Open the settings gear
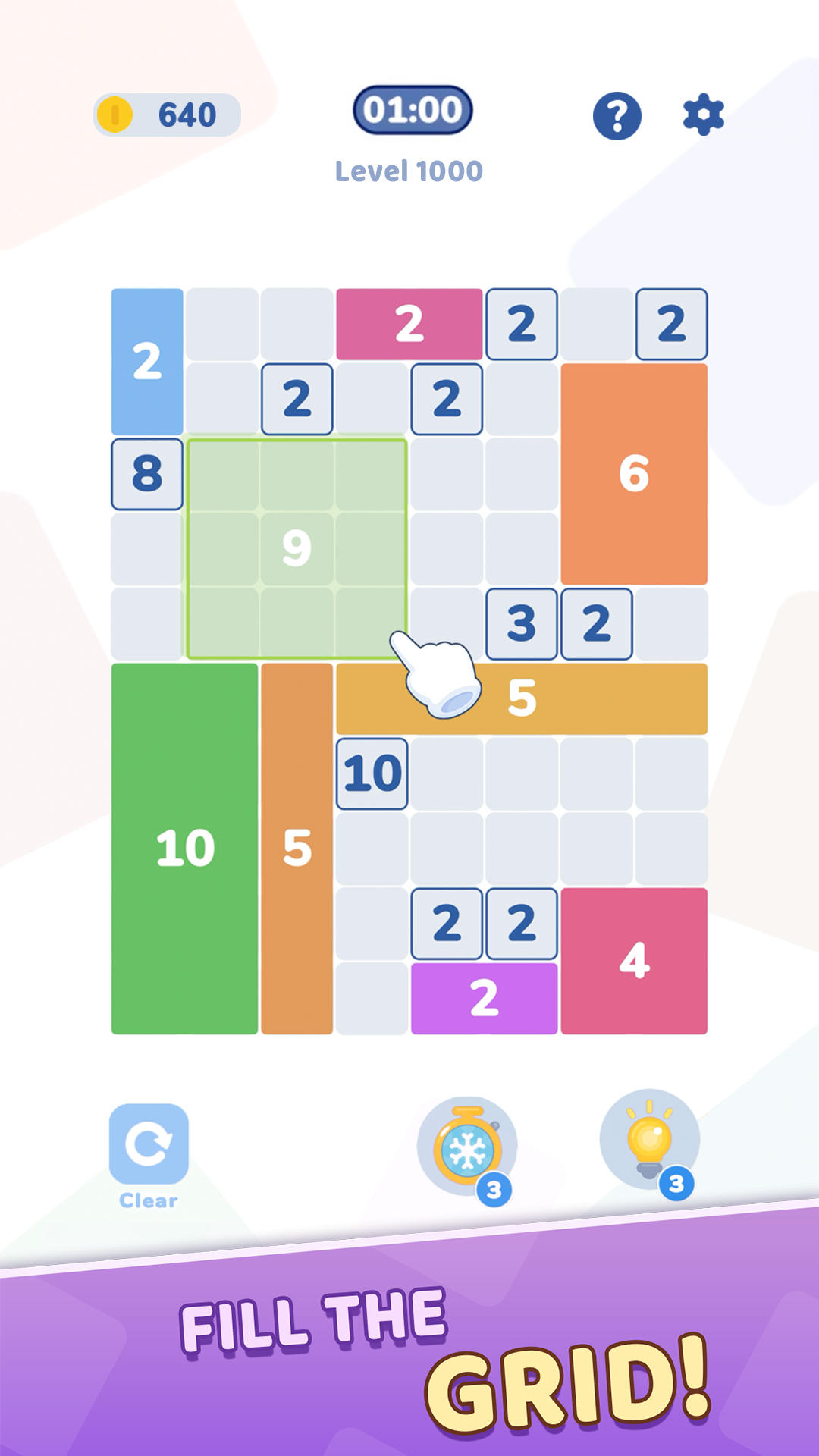Image resolution: width=819 pixels, height=1456 pixels. pyautogui.click(x=703, y=115)
